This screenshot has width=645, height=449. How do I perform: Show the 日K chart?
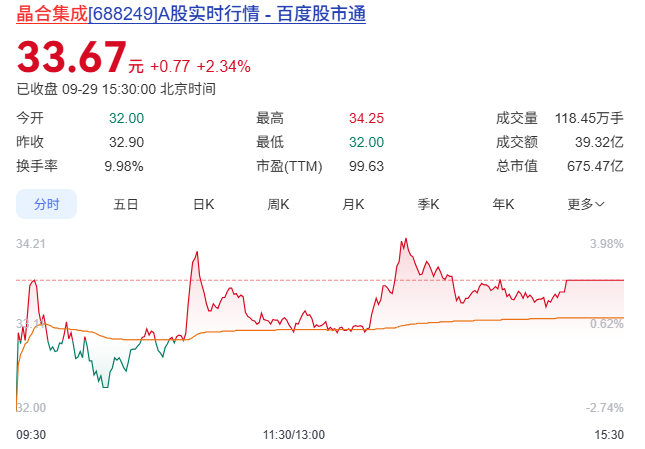pyautogui.click(x=203, y=204)
